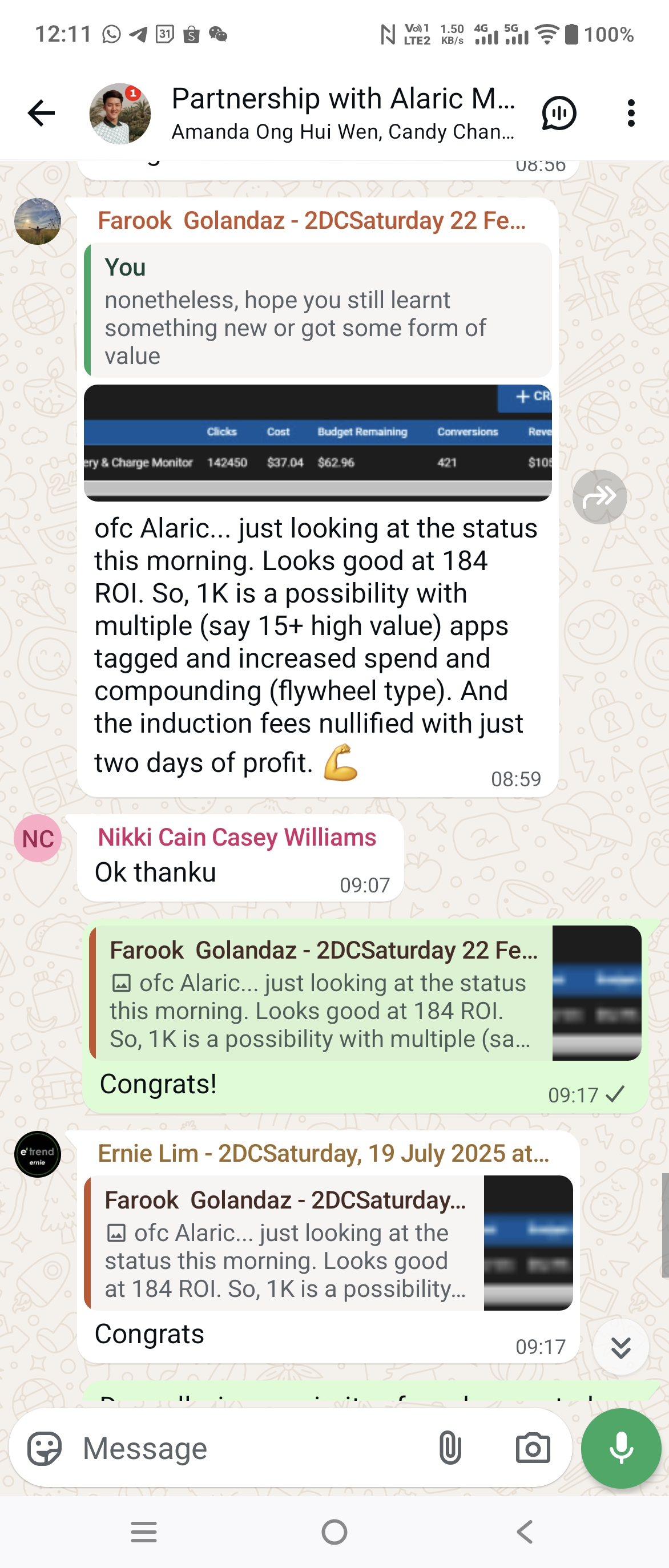
Task: Open Ernie Lim's profile avatar
Action: (38, 1154)
